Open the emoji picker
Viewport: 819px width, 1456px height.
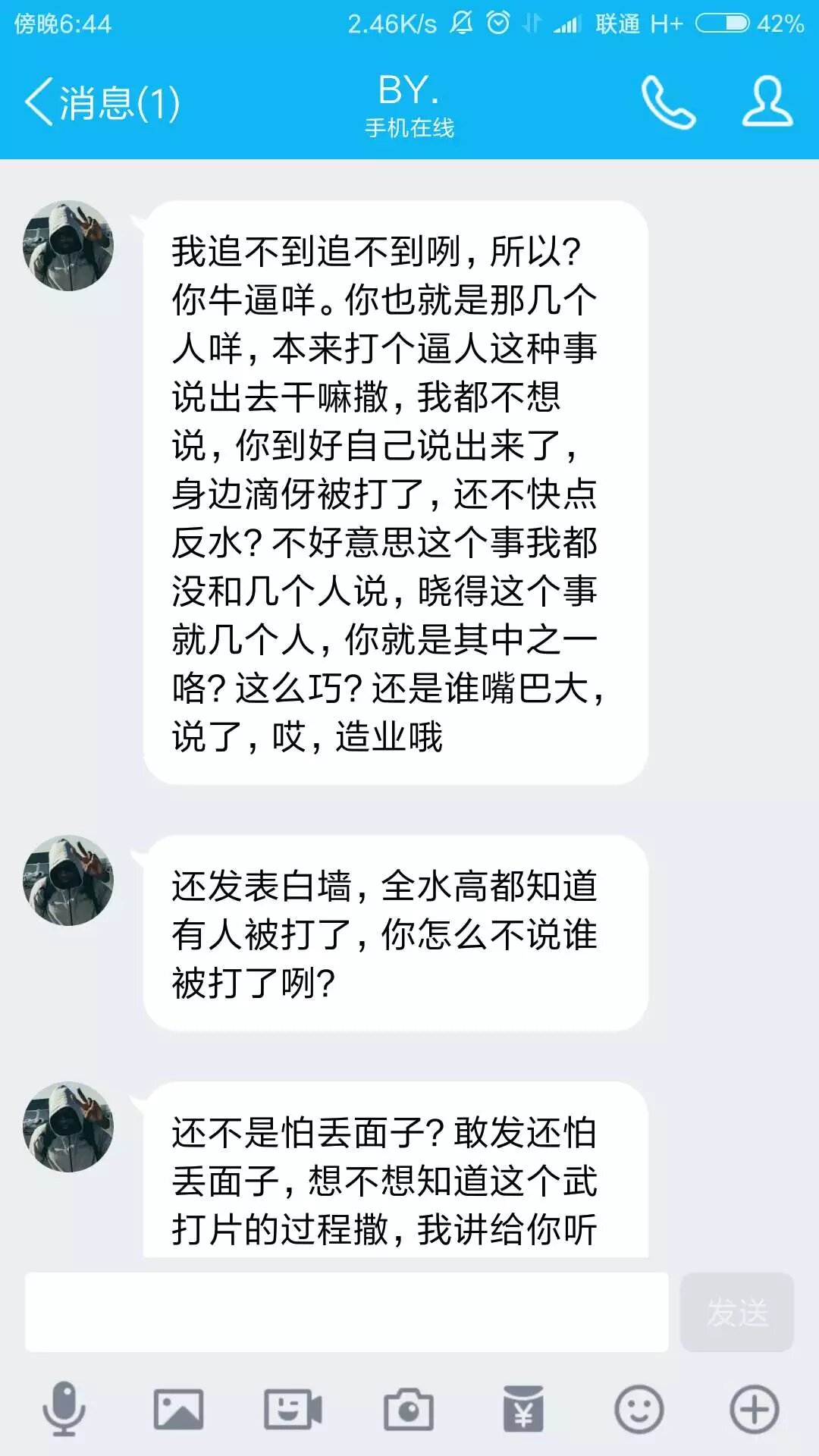639,1409
